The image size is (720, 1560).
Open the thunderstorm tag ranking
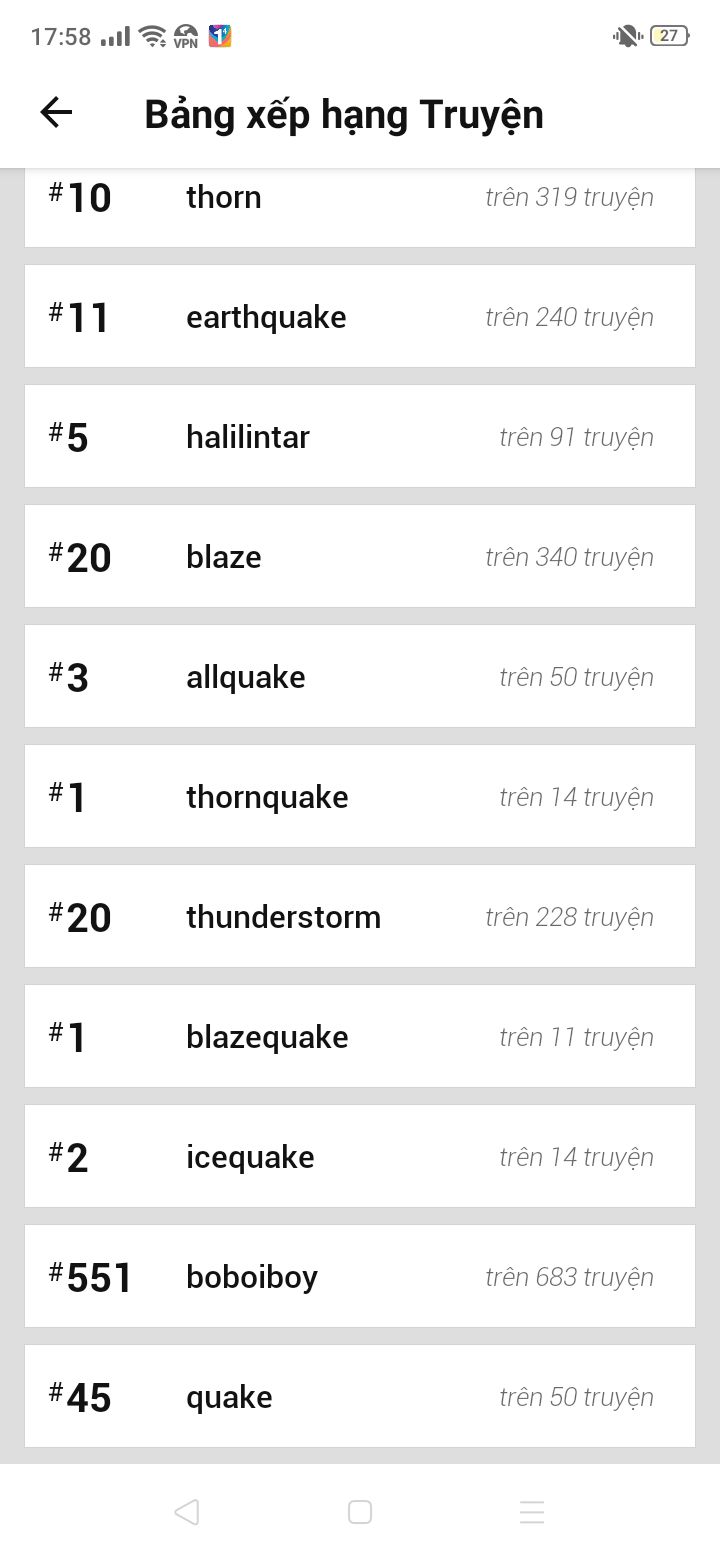[359, 917]
